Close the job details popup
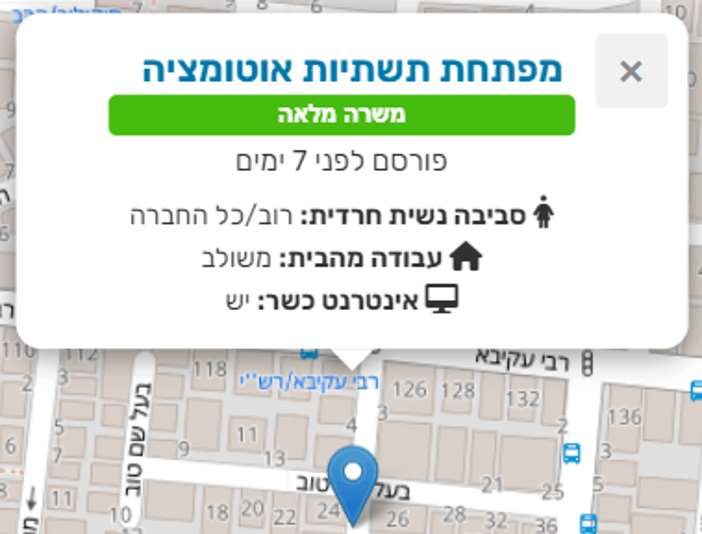Image resolution: width=702 pixels, height=534 pixels. click(631, 71)
